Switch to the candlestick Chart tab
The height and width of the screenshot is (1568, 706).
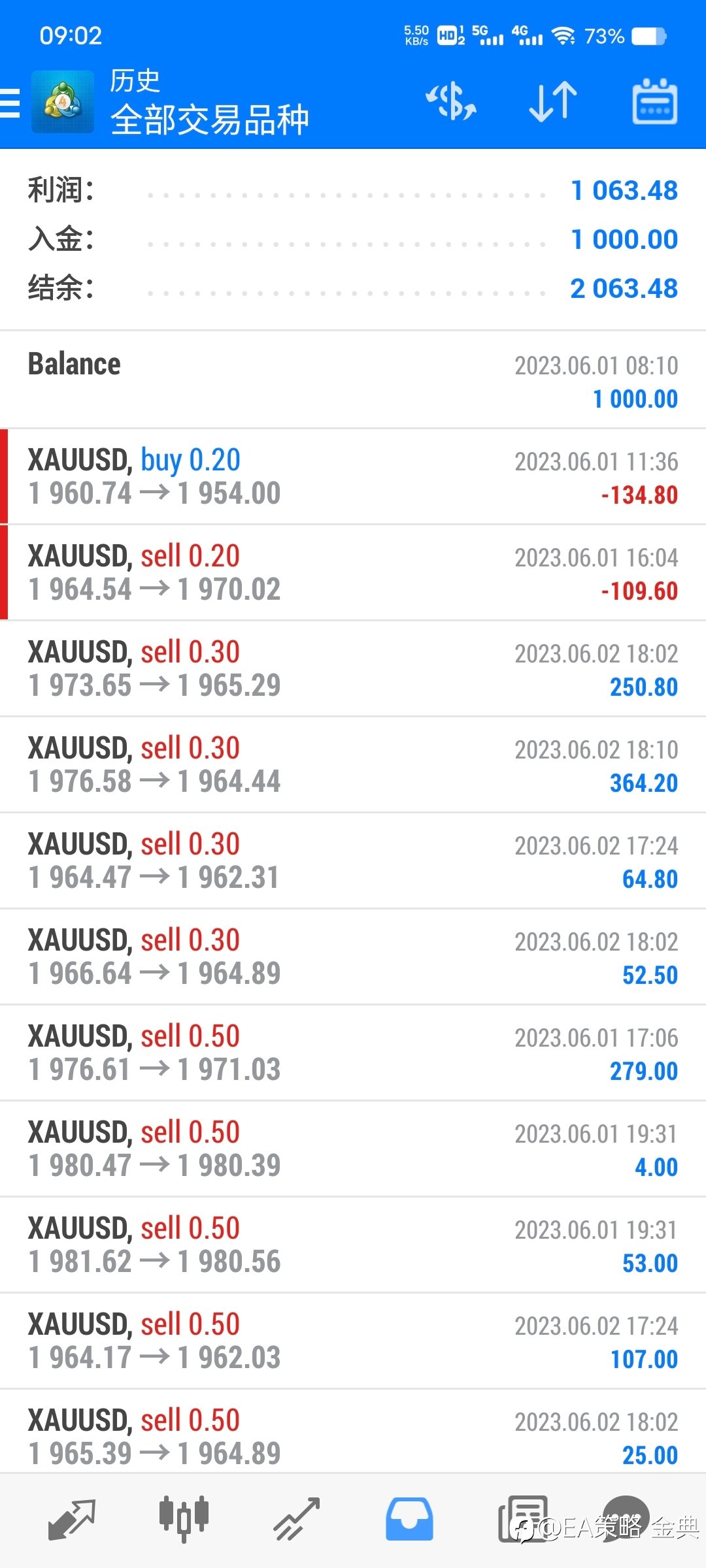(x=184, y=1519)
